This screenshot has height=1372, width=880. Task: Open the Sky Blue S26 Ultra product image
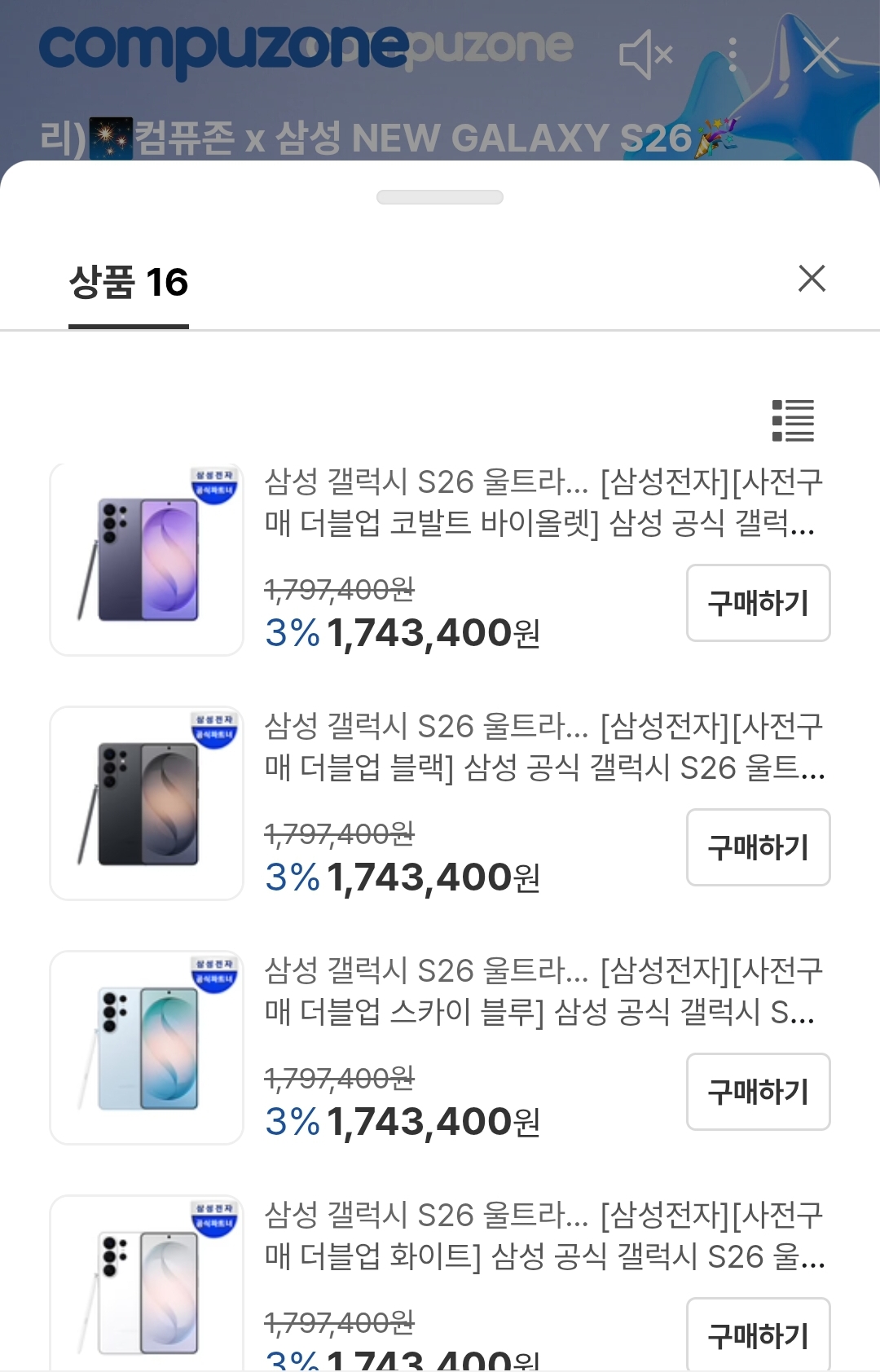tap(147, 1048)
